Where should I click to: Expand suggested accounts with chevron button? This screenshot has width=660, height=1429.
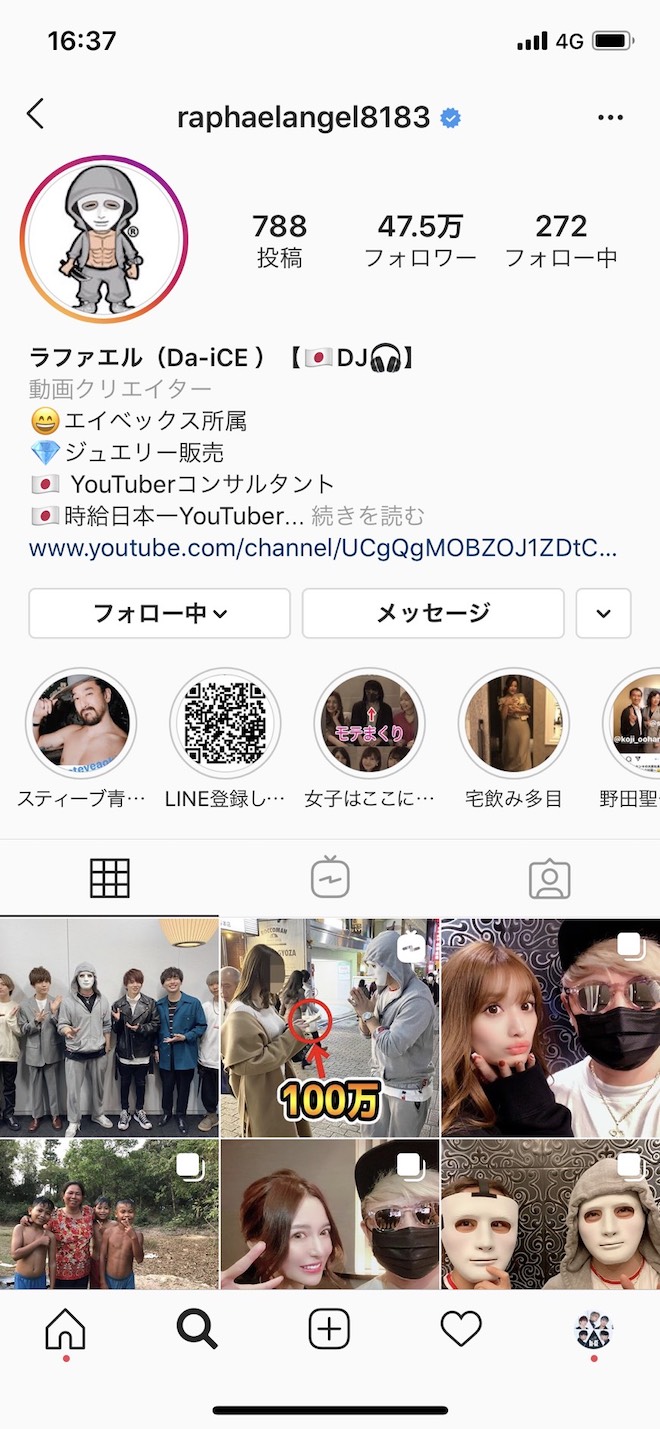tap(603, 613)
